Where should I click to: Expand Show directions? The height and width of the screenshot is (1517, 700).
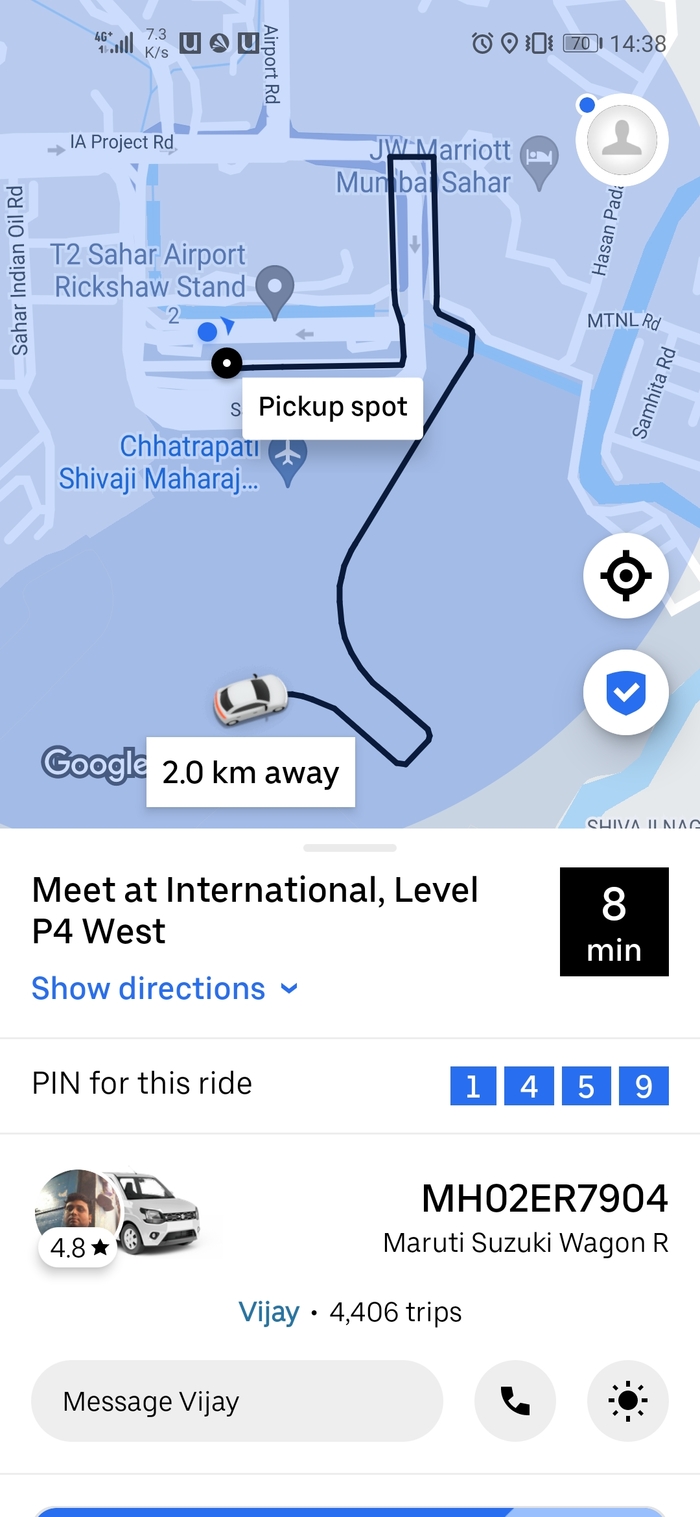pos(165,988)
